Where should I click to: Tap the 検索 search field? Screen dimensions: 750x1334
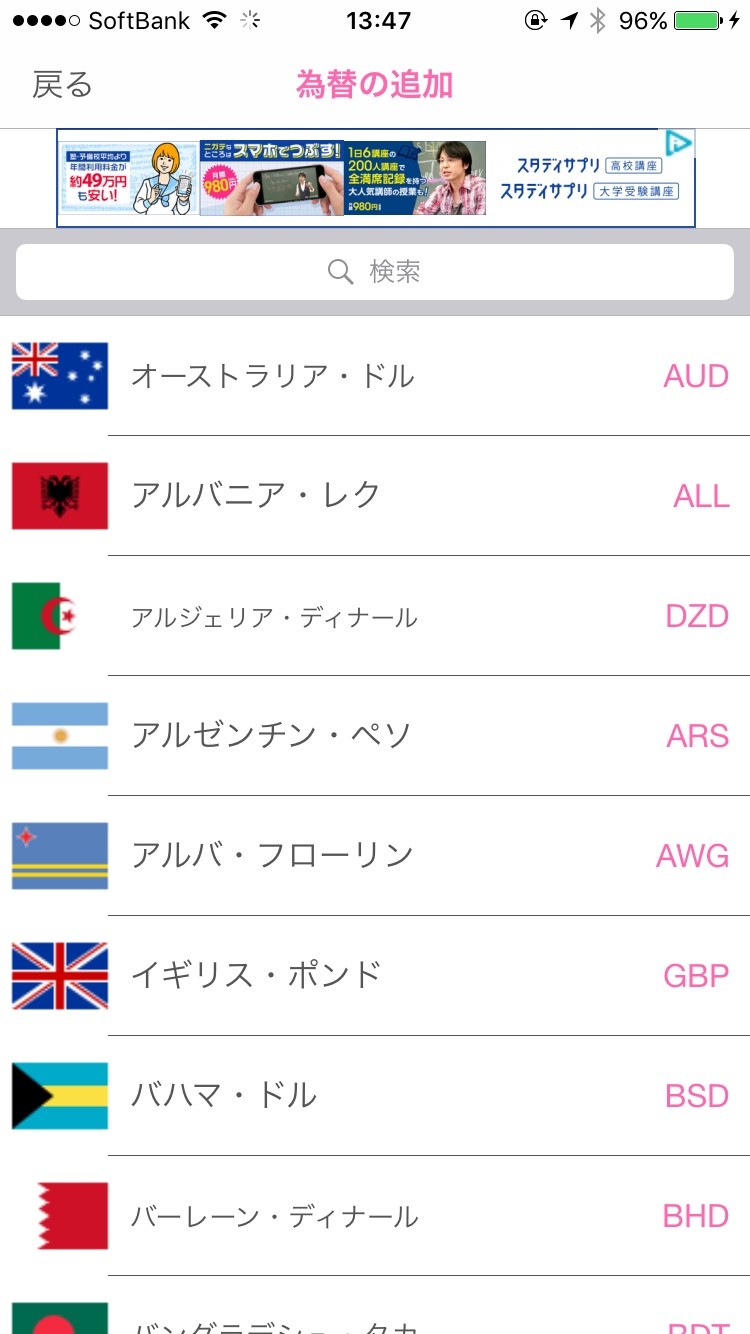(375, 272)
